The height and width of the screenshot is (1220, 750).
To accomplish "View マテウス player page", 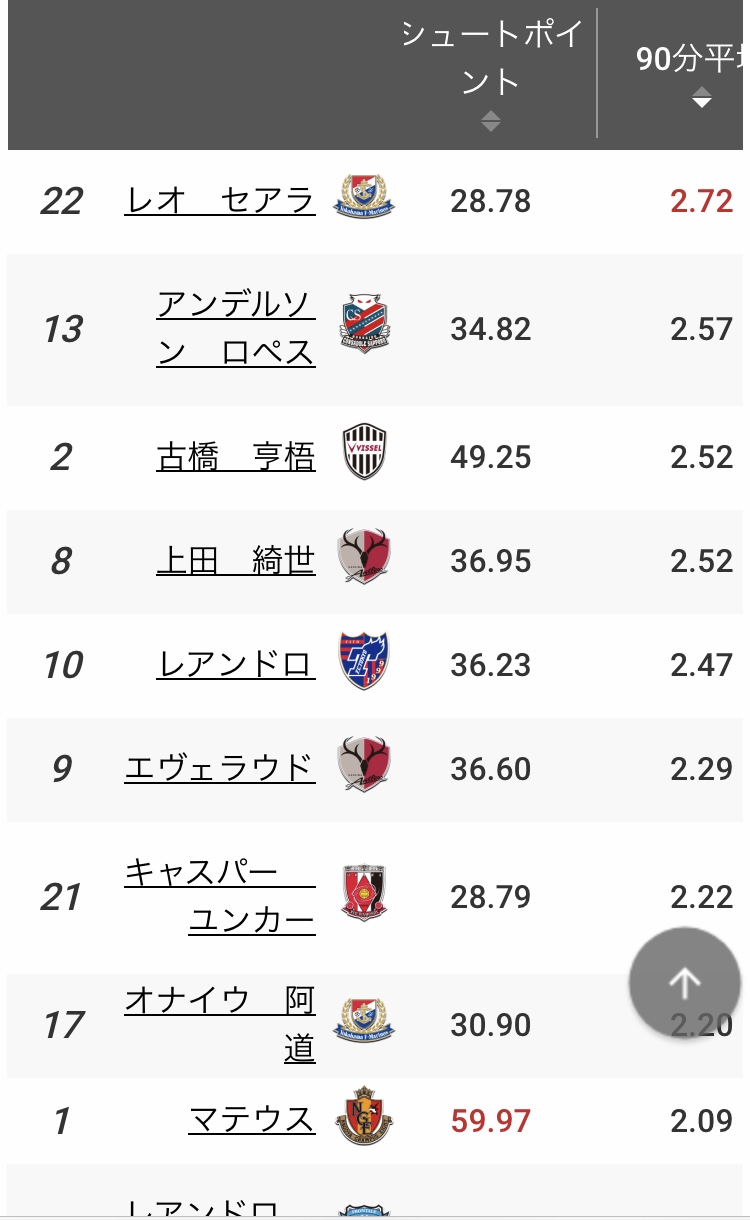I will 252,1120.
